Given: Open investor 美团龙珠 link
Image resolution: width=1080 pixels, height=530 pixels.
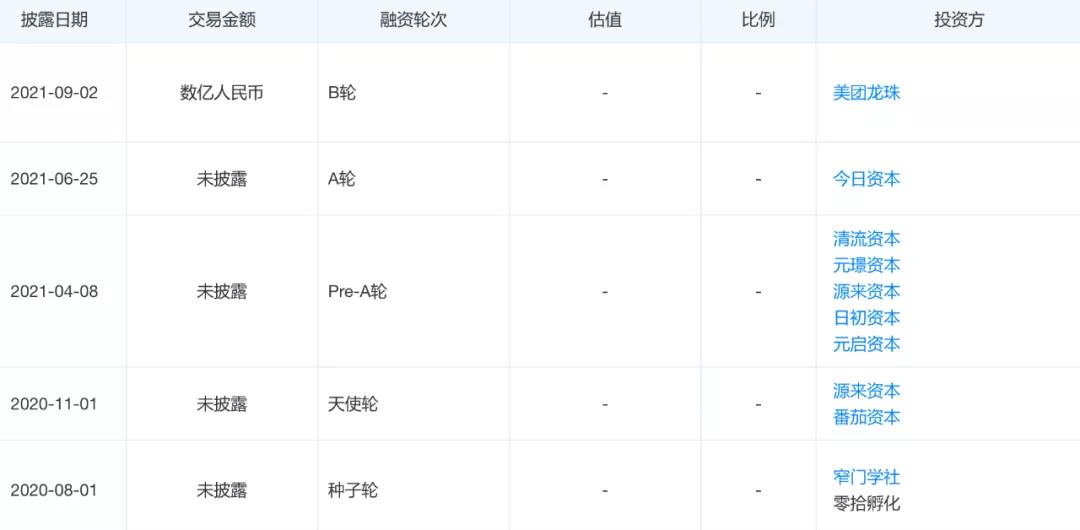Looking at the screenshot, I should click(x=866, y=93).
